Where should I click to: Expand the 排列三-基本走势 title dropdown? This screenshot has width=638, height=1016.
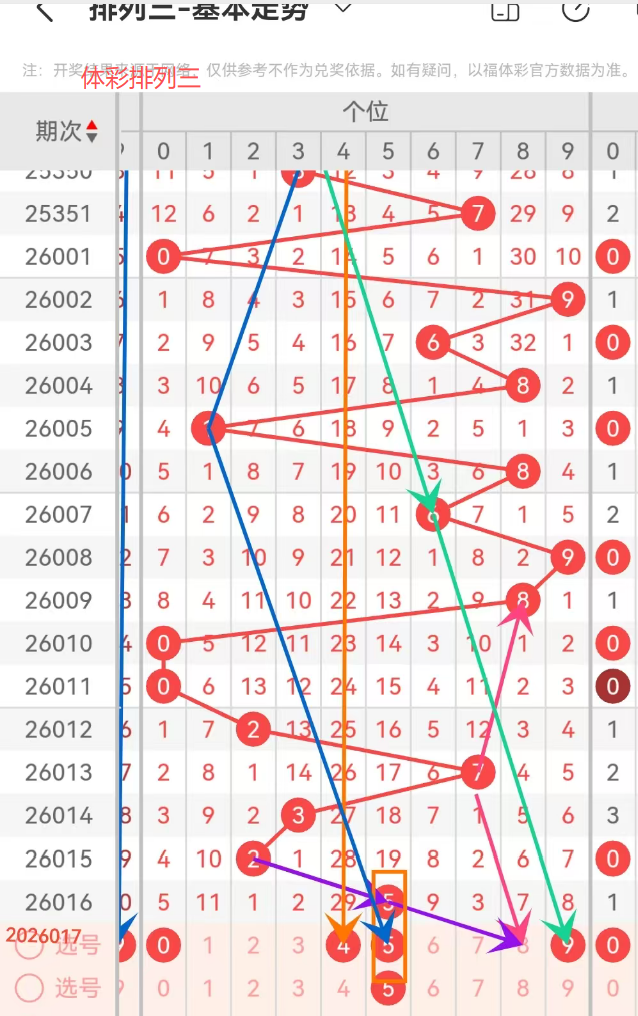(343, 8)
